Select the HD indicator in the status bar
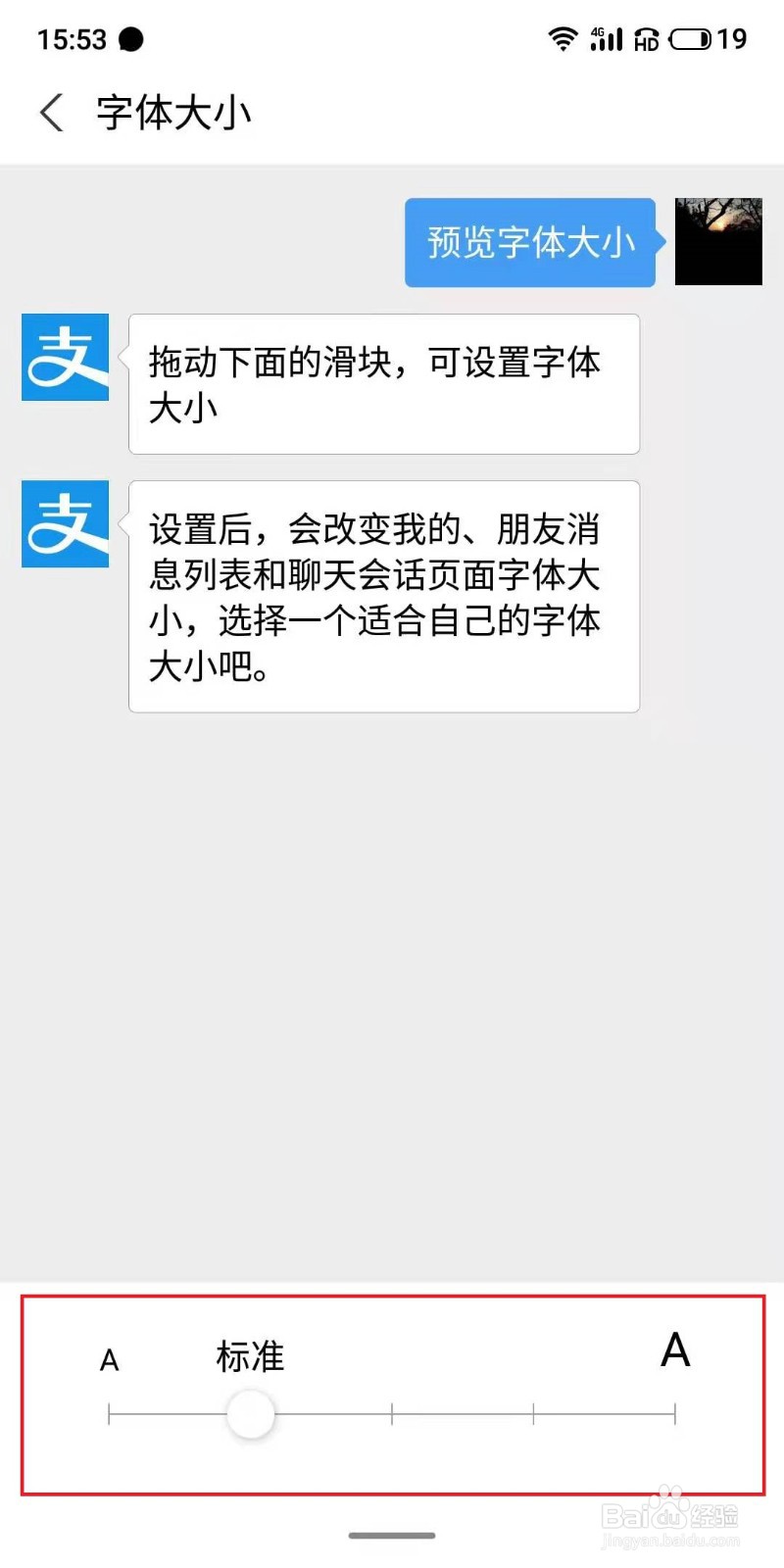This screenshot has width=784, height=1568. (649, 41)
